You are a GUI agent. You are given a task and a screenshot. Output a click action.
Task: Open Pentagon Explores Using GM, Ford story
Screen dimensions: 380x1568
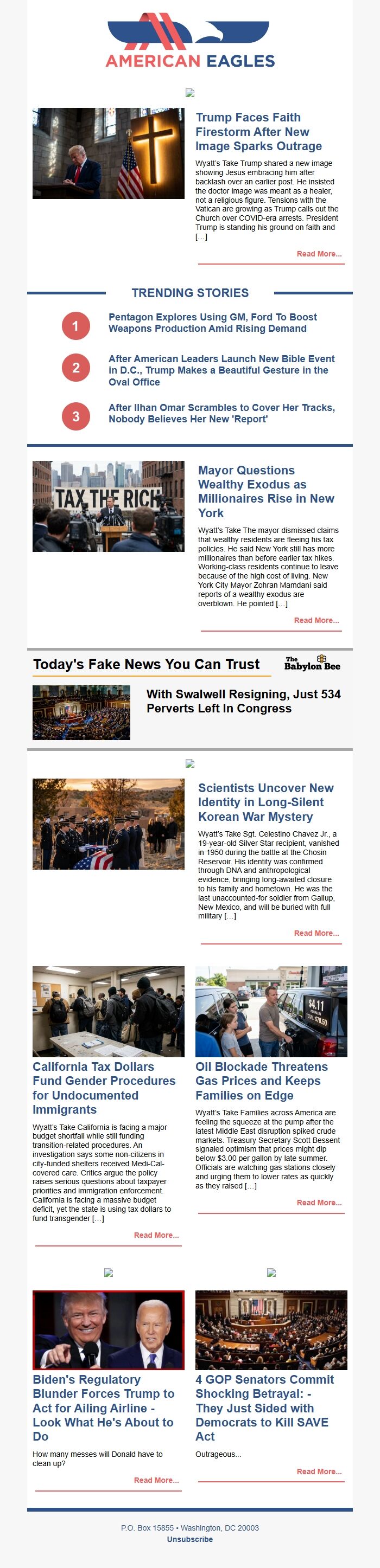[213, 323]
